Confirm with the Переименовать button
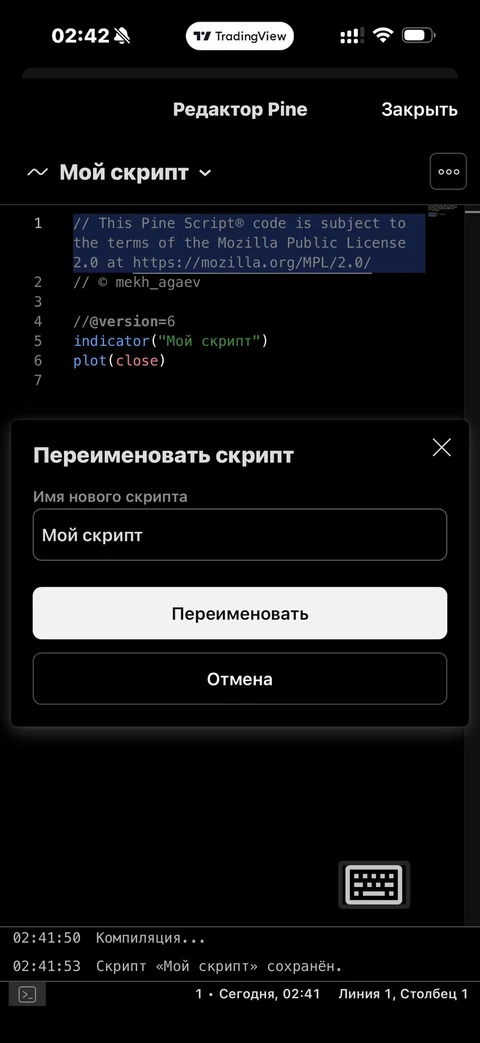Viewport: 480px width, 1043px height. point(240,613)
